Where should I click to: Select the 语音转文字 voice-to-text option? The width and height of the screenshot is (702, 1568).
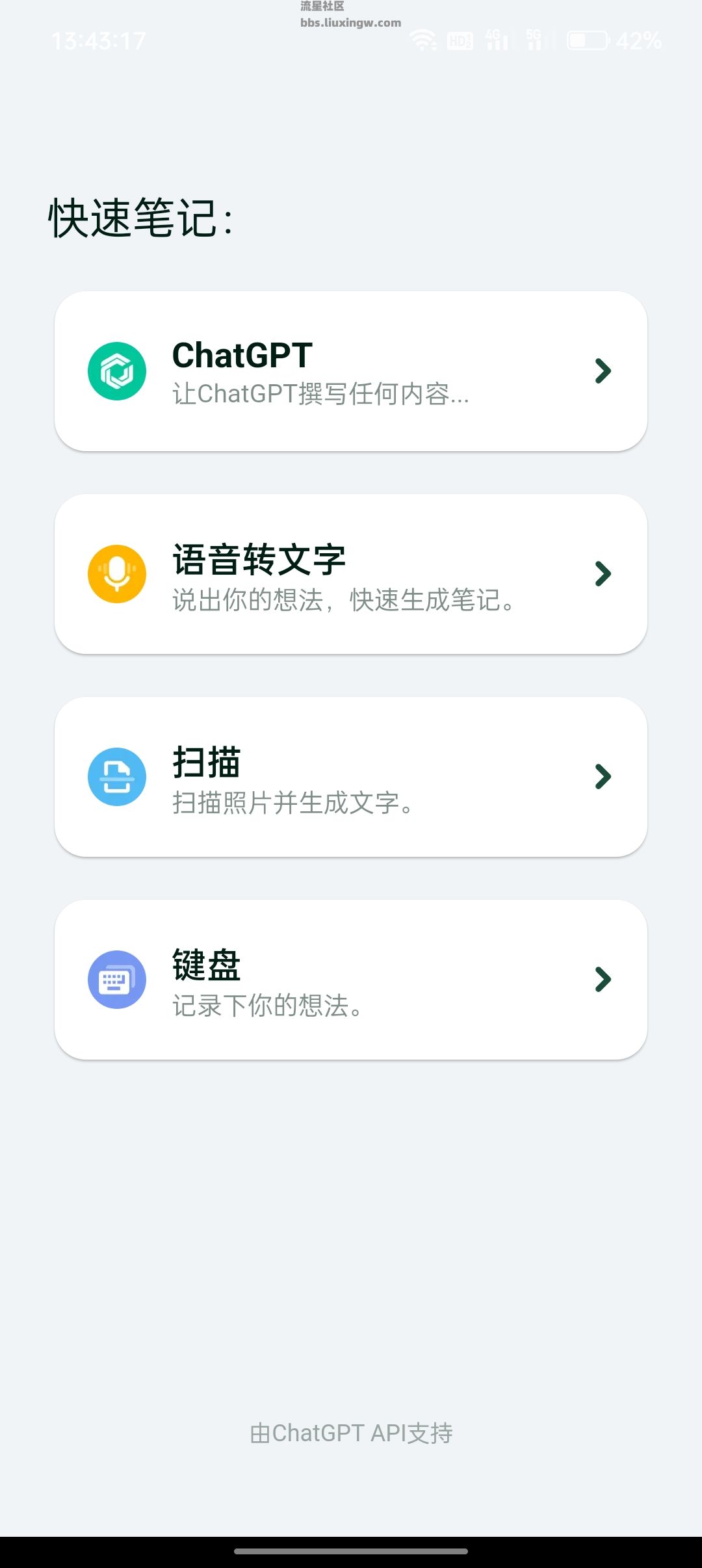coord(351,574)
